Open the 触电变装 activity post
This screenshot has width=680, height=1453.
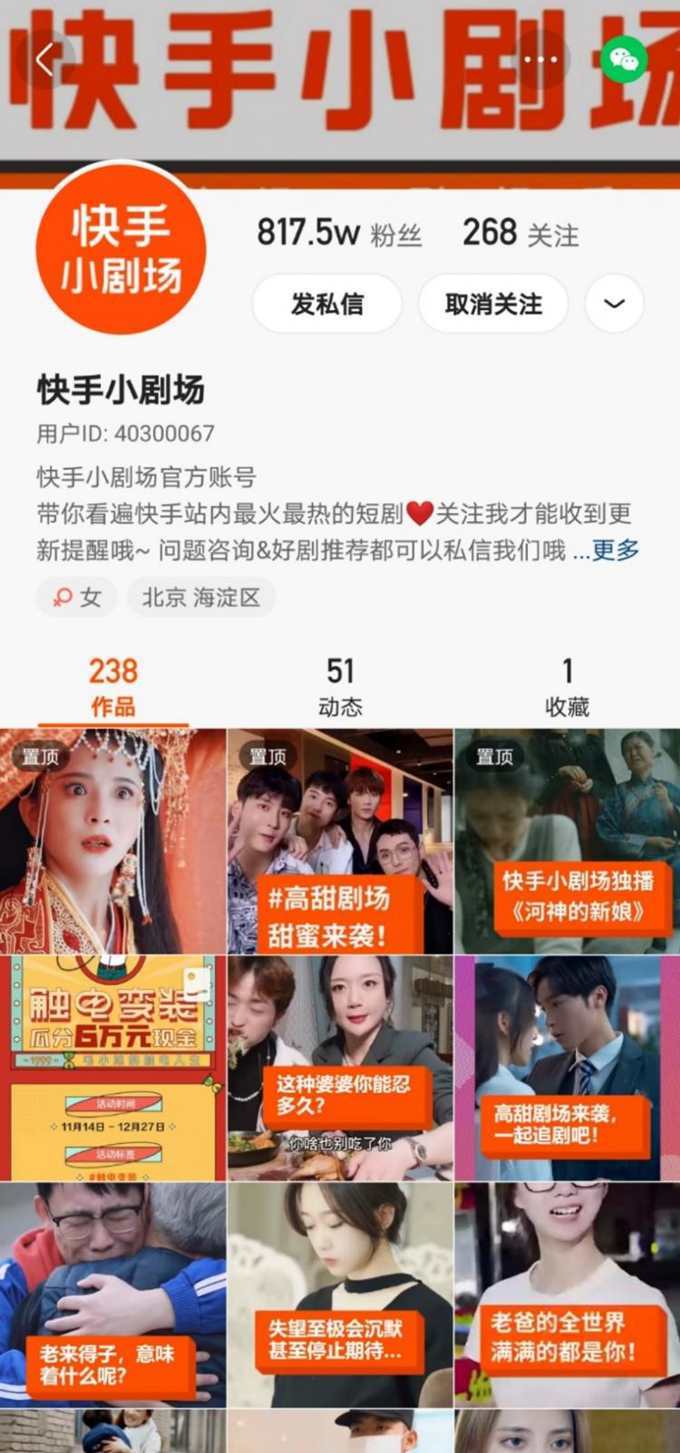(113, 1068)
